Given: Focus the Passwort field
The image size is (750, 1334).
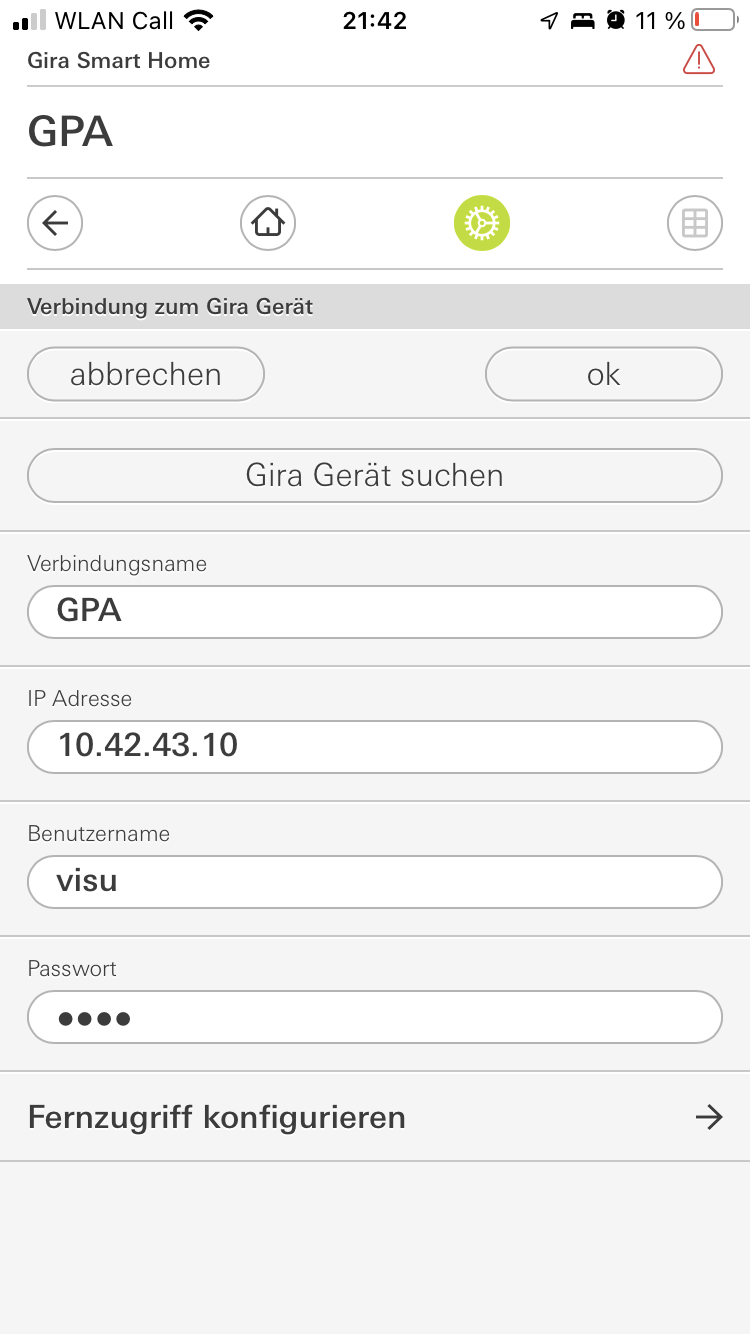Looking at the screenshot, I should pos(375,1017).
